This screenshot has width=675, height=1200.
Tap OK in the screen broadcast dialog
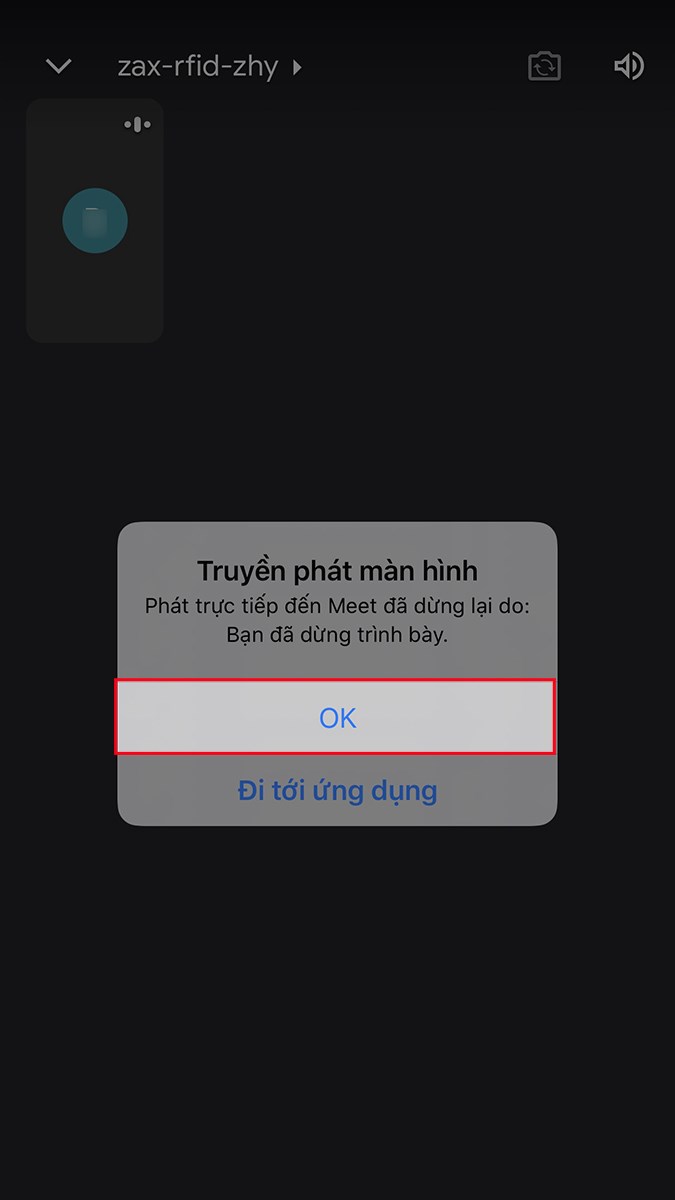[337, 717]
